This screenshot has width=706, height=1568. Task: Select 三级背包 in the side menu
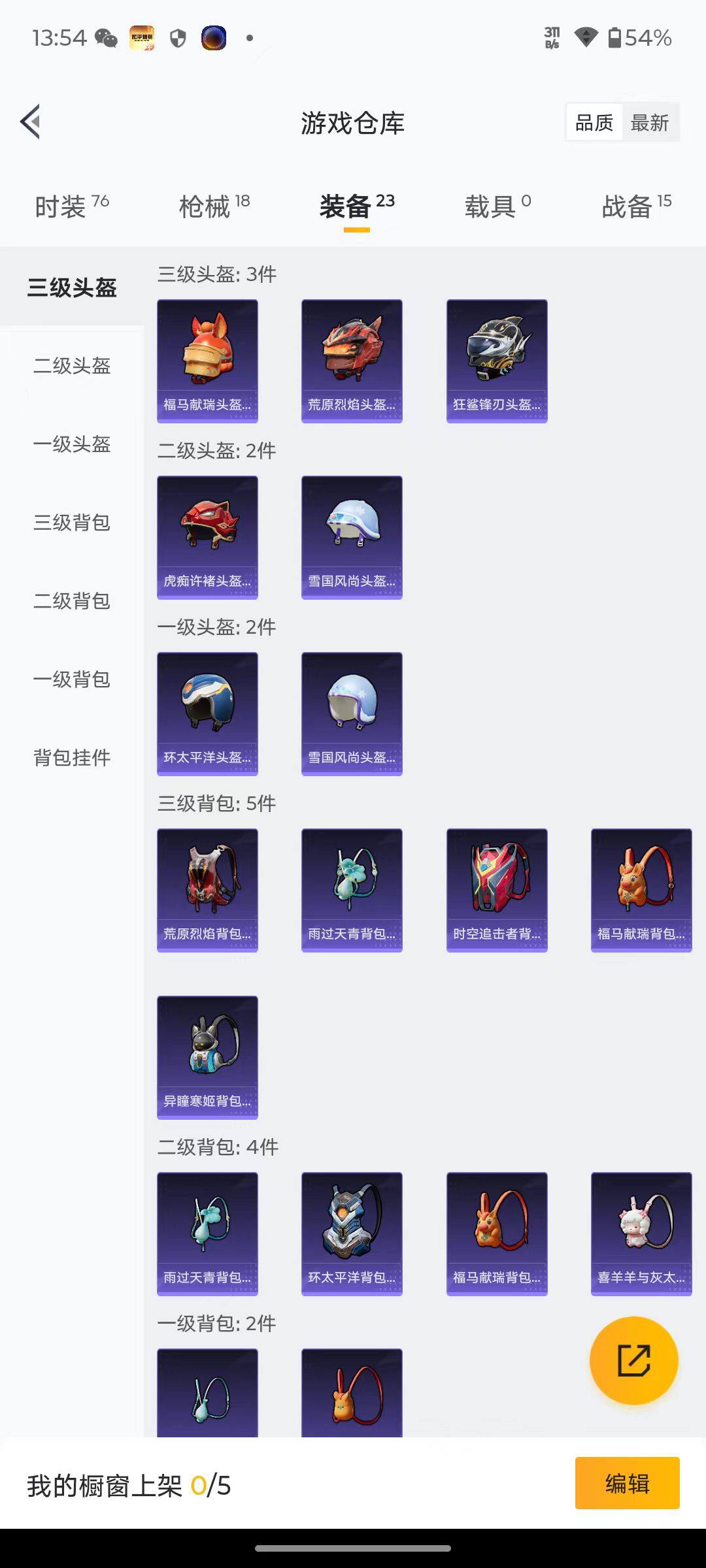click(72, 523)
